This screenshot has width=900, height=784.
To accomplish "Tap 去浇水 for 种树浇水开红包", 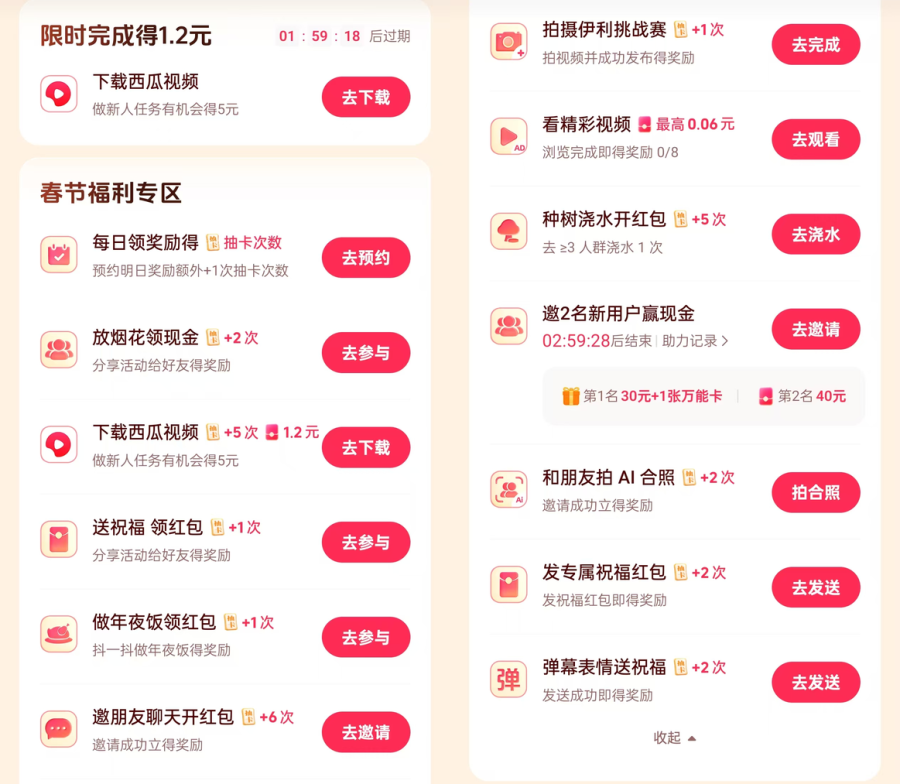I will [x=815, y=234].
